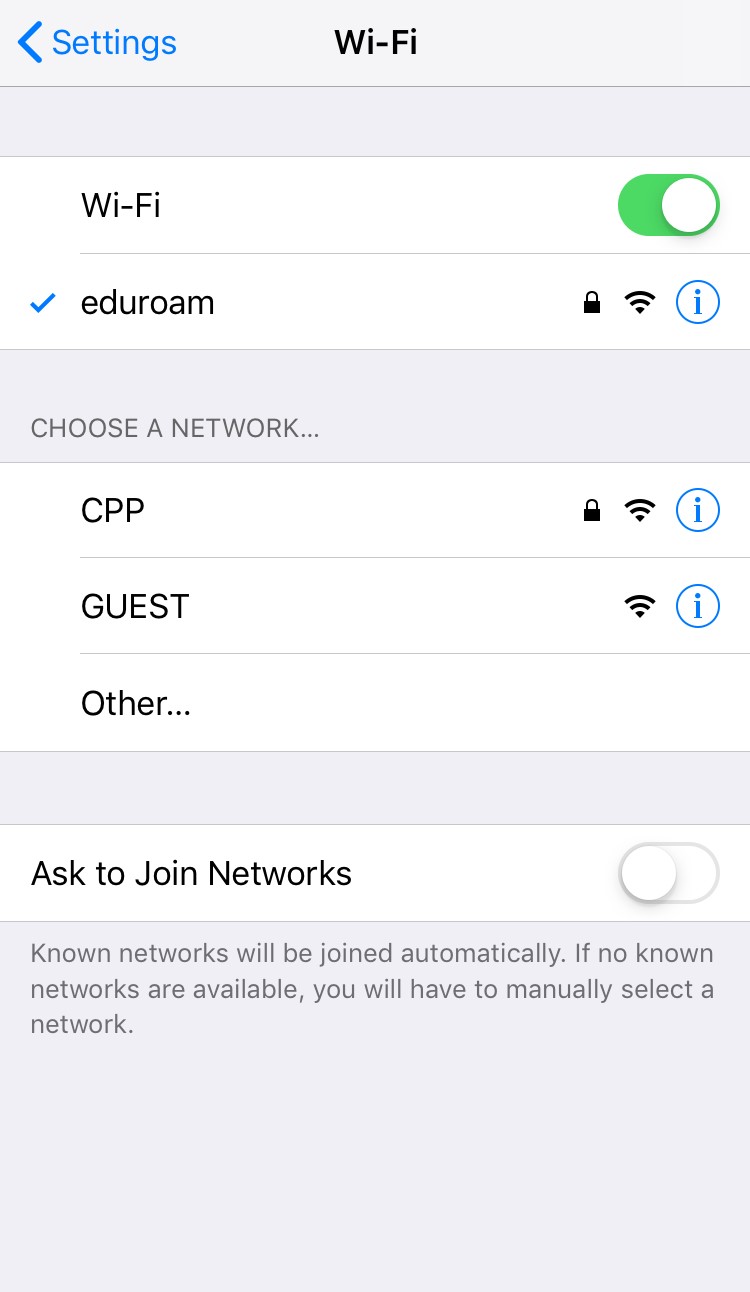Go back to Settings

click(x=97, y=43)
